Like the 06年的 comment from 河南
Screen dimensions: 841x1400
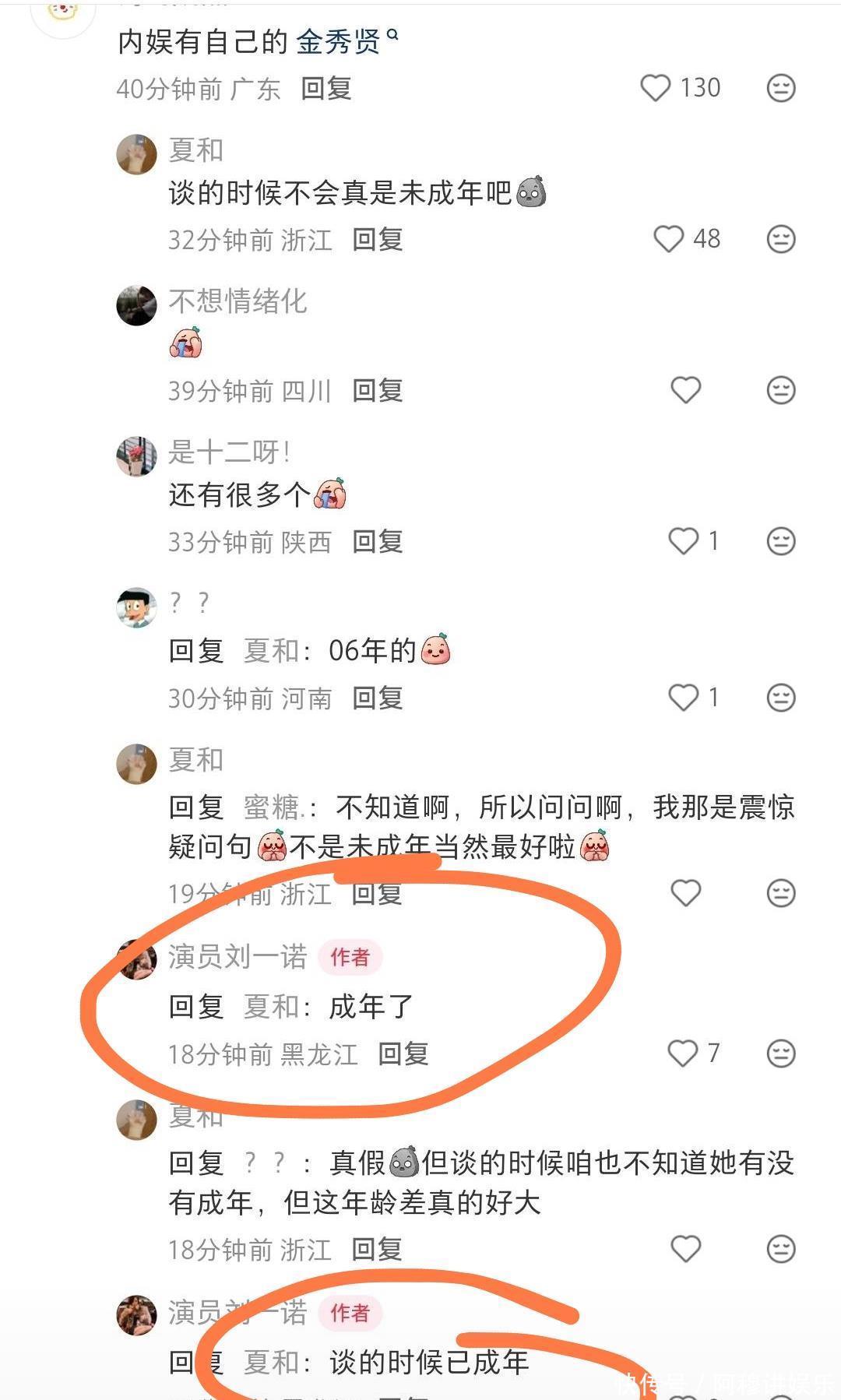(684, 698)
